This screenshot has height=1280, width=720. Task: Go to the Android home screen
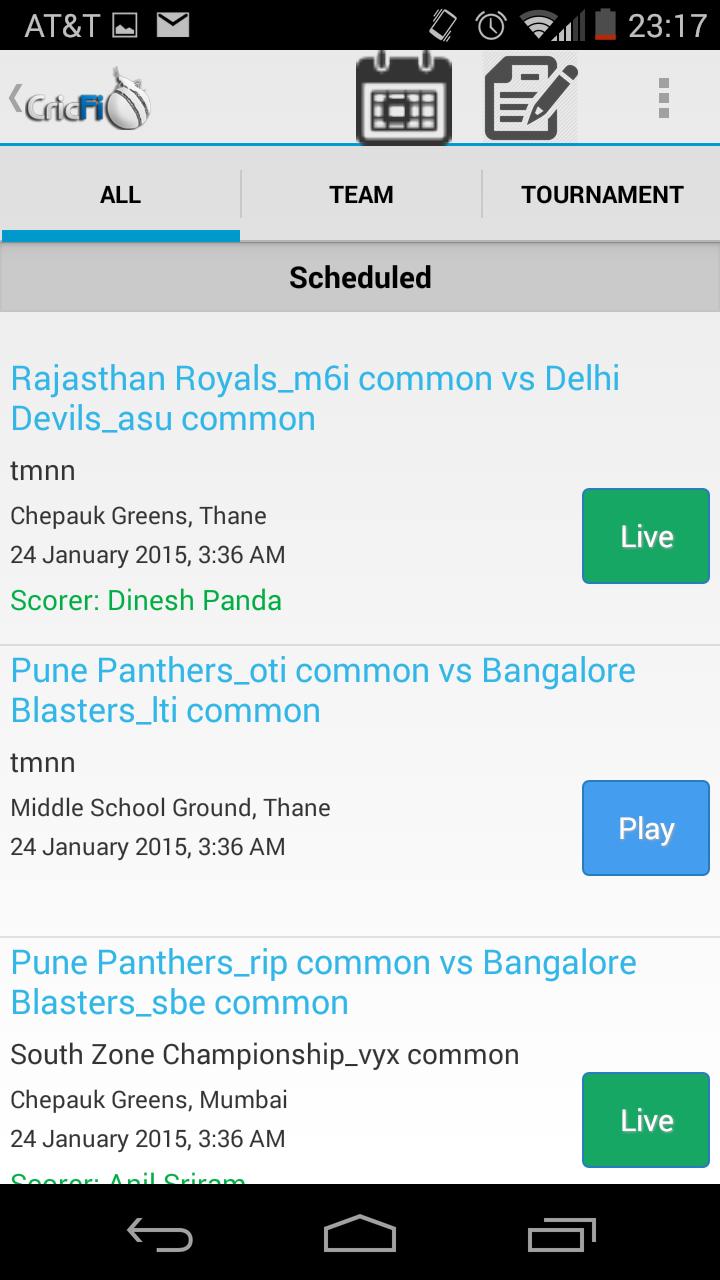tap(360, 1233)
